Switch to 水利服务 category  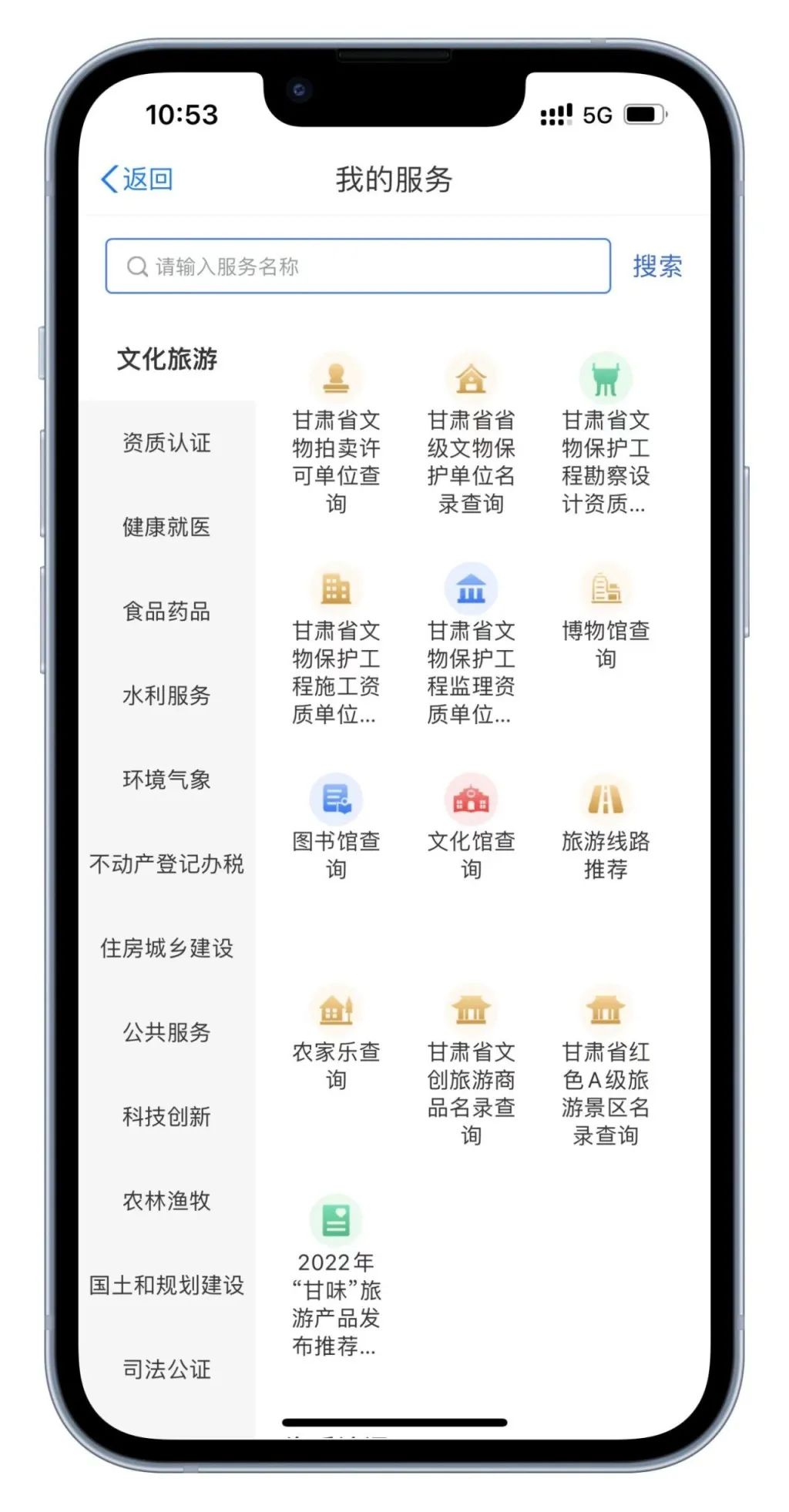166,696
